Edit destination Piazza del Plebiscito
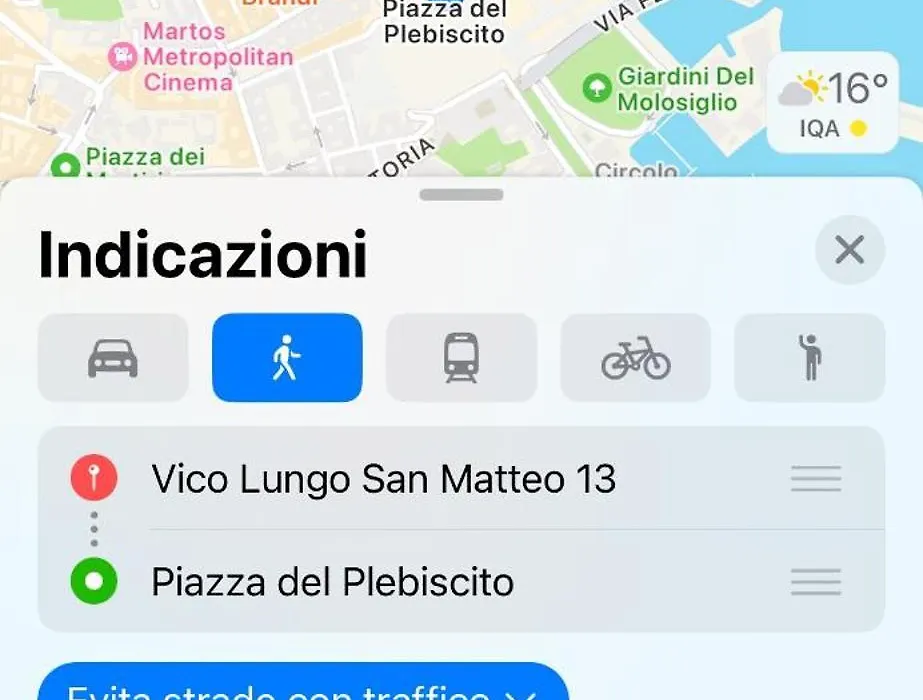 [x=332, y=582]
